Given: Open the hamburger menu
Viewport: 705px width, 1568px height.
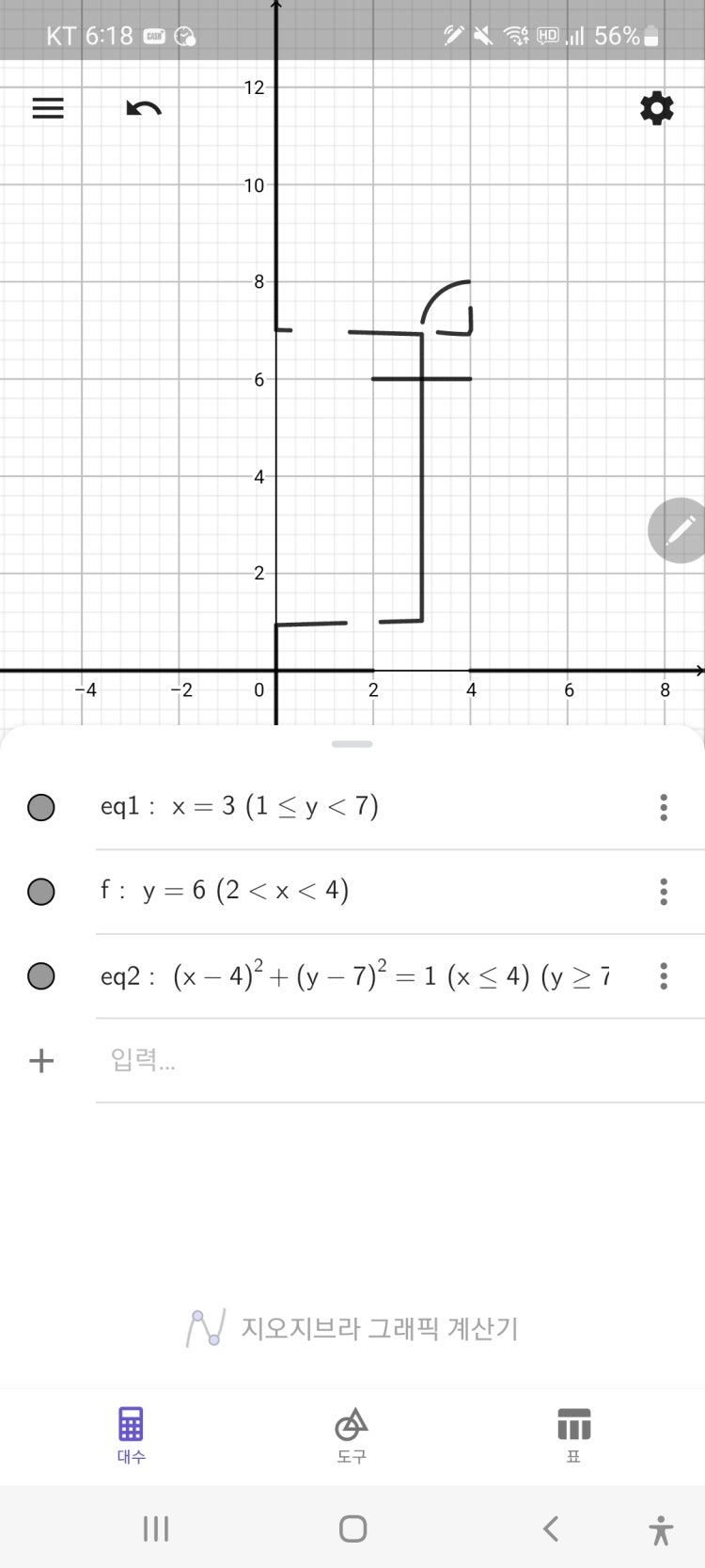Looking at the screenshot, I should 48,108.
